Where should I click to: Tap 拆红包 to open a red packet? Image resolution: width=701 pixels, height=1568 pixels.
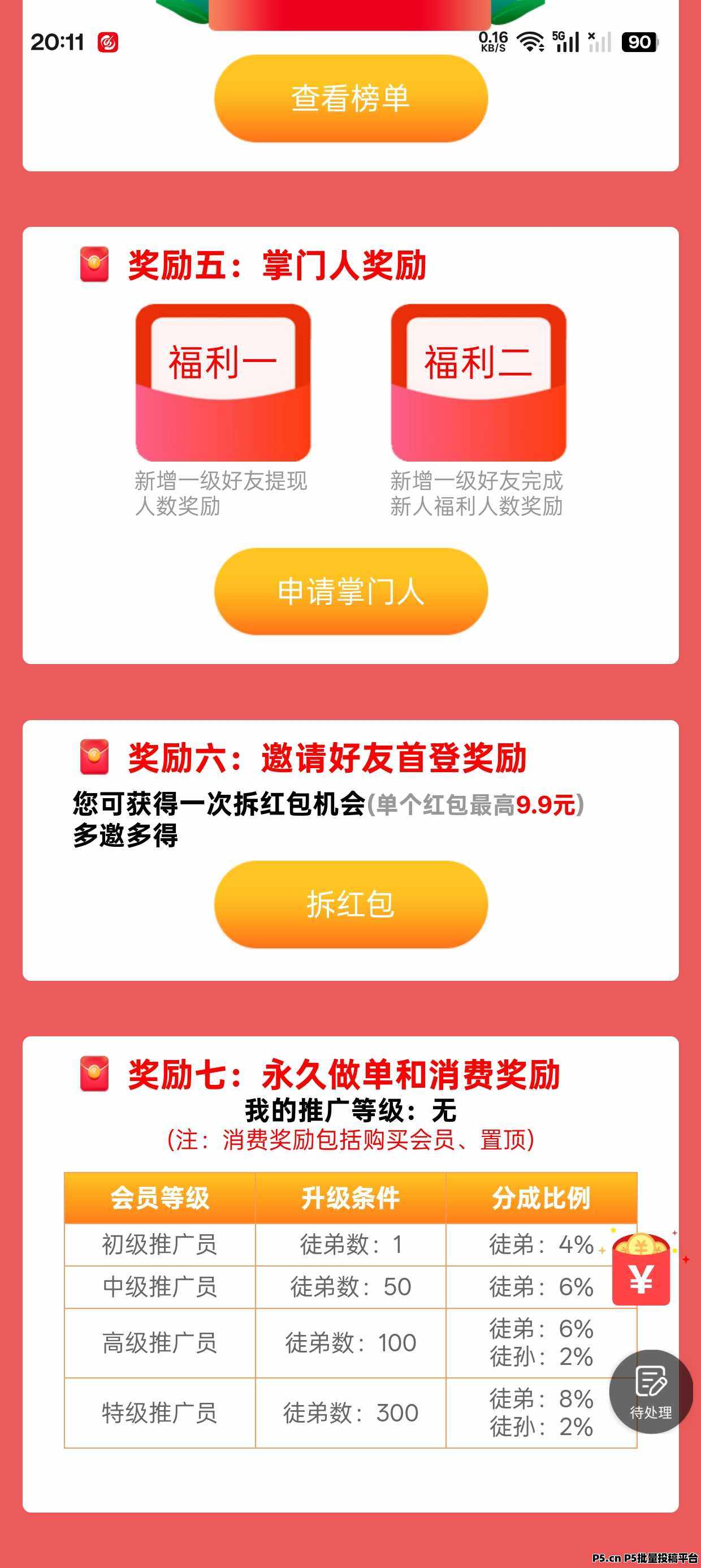pos(350,904)
